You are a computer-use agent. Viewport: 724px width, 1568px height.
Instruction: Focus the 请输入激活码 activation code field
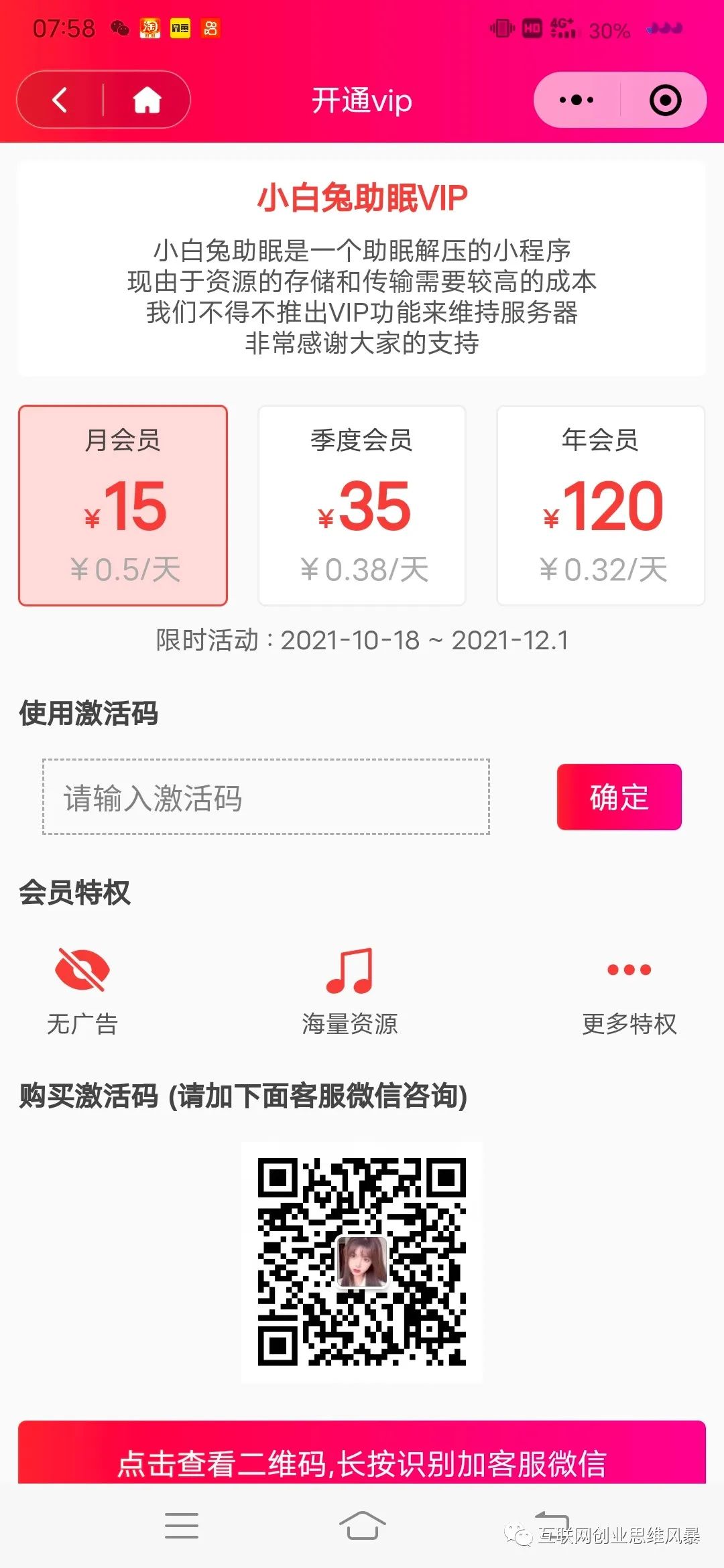pos(266,797)
